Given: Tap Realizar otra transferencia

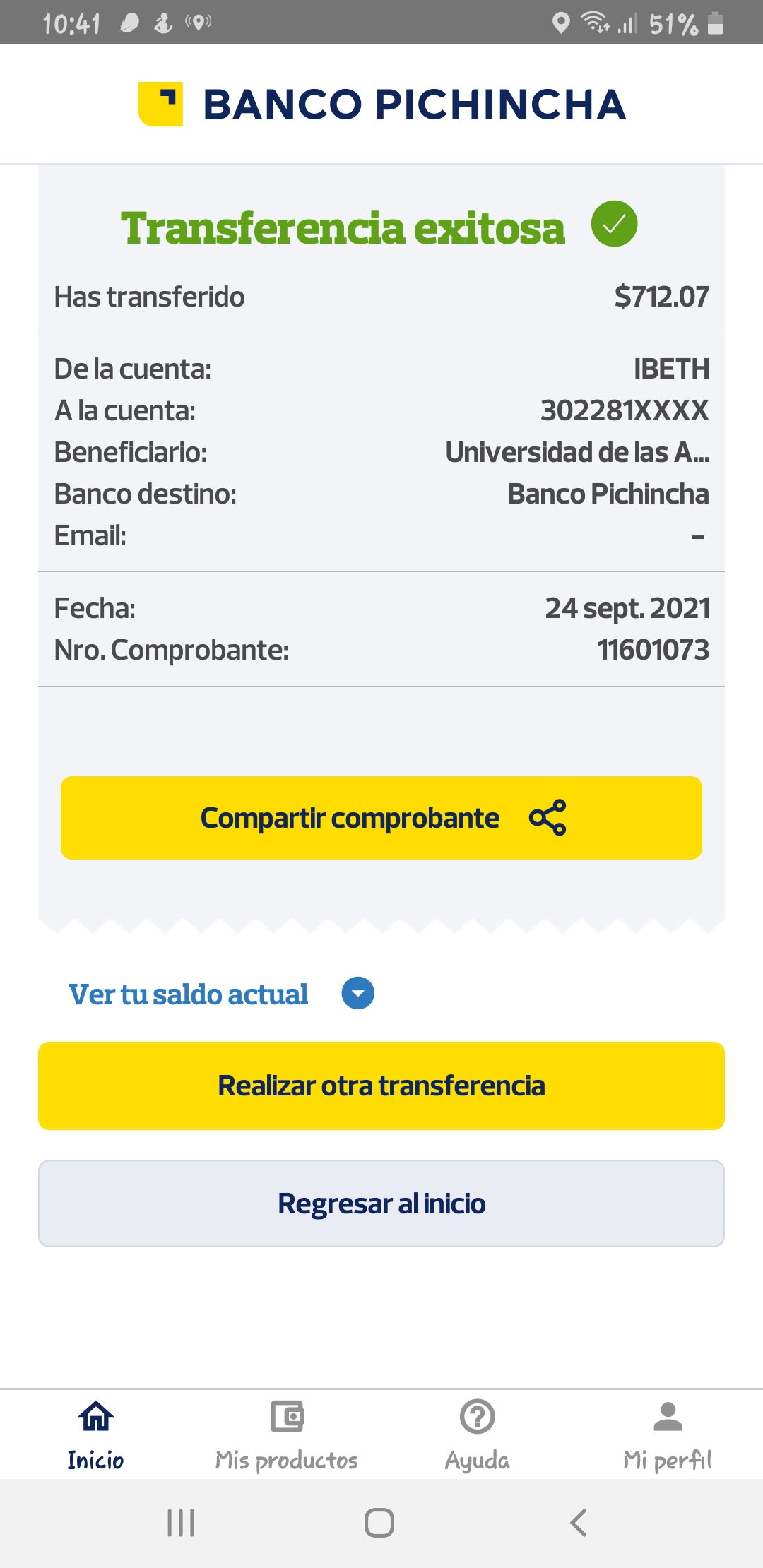Looking at the screenshot, I should click(x=381, y=1086).
